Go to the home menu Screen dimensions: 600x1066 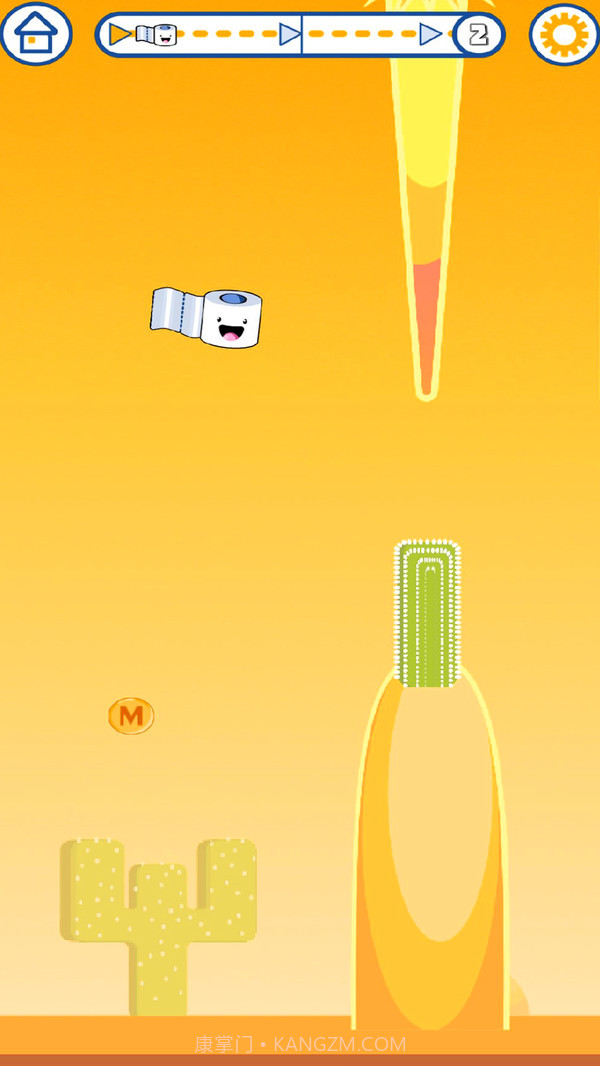coord(36,34)
